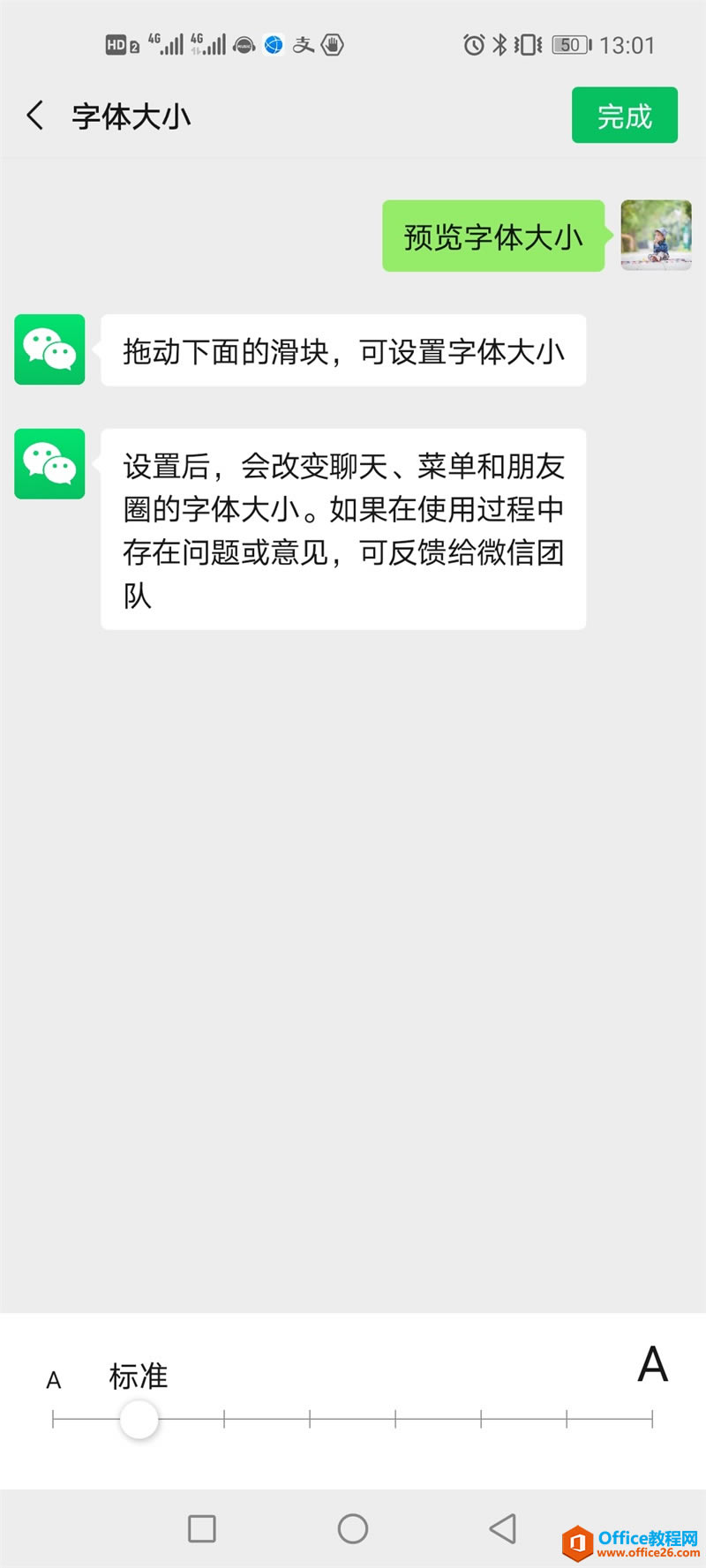706x1568 pixels.
Task: Open recent apps from navigation bar
Action: pos(202,1528)
